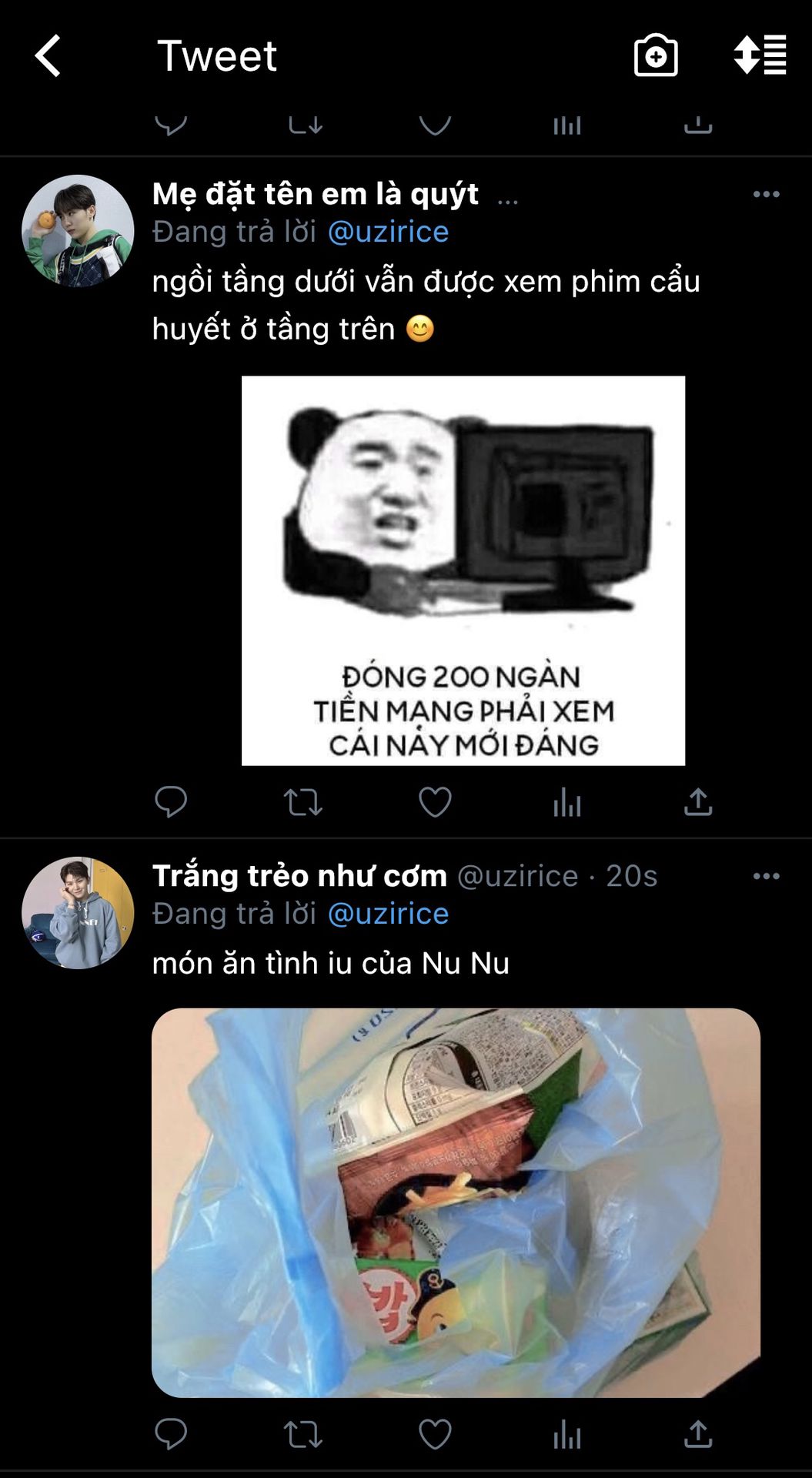Go back using the arrow in the header

(x=48, y=55)
